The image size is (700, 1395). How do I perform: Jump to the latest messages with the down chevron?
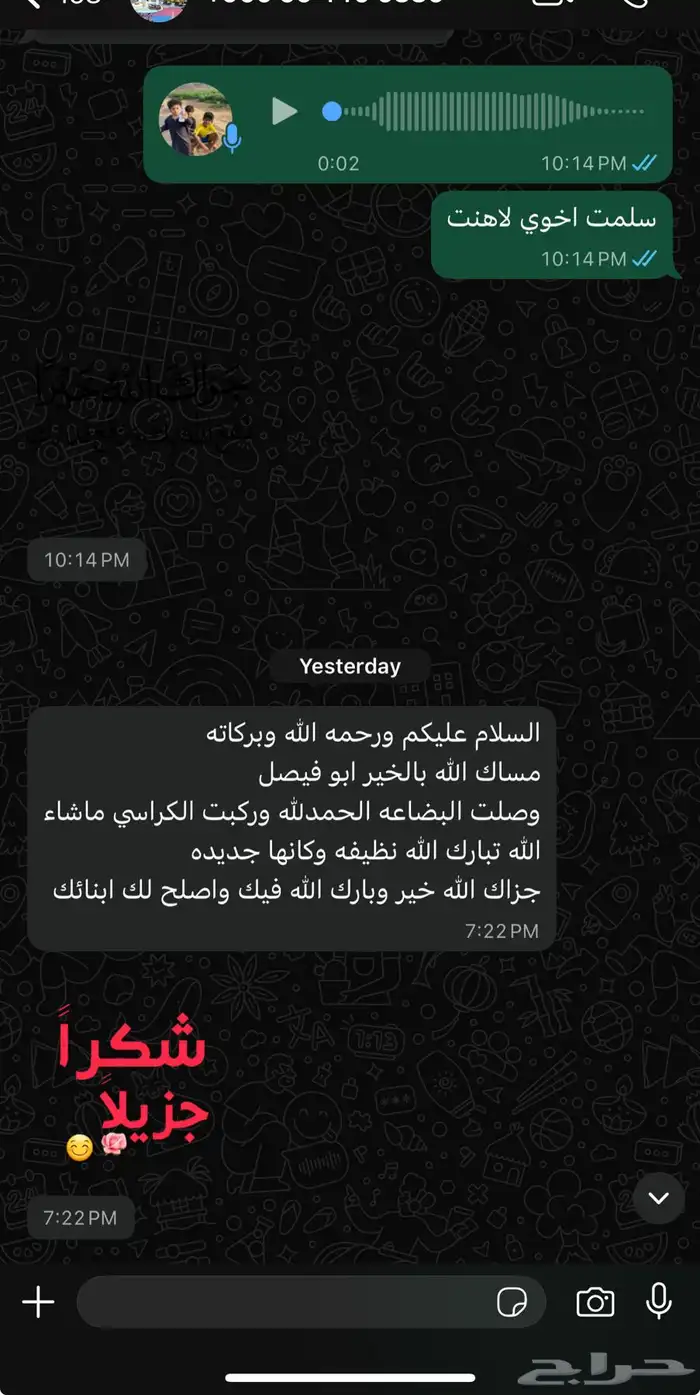[x=658, y=1197]
